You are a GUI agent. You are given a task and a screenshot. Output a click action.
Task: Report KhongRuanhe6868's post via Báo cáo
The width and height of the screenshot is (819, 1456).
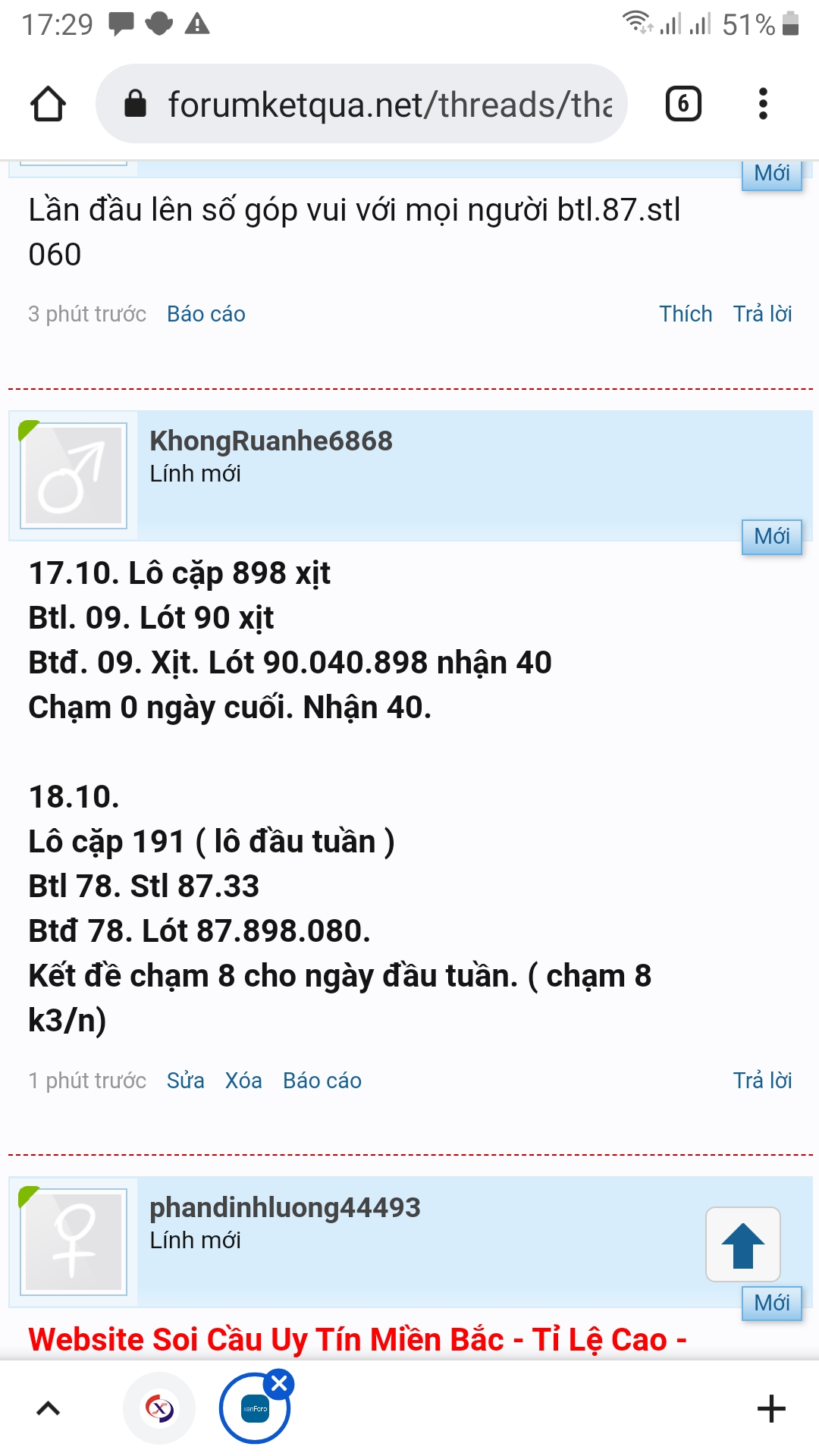pos(322,1081)
